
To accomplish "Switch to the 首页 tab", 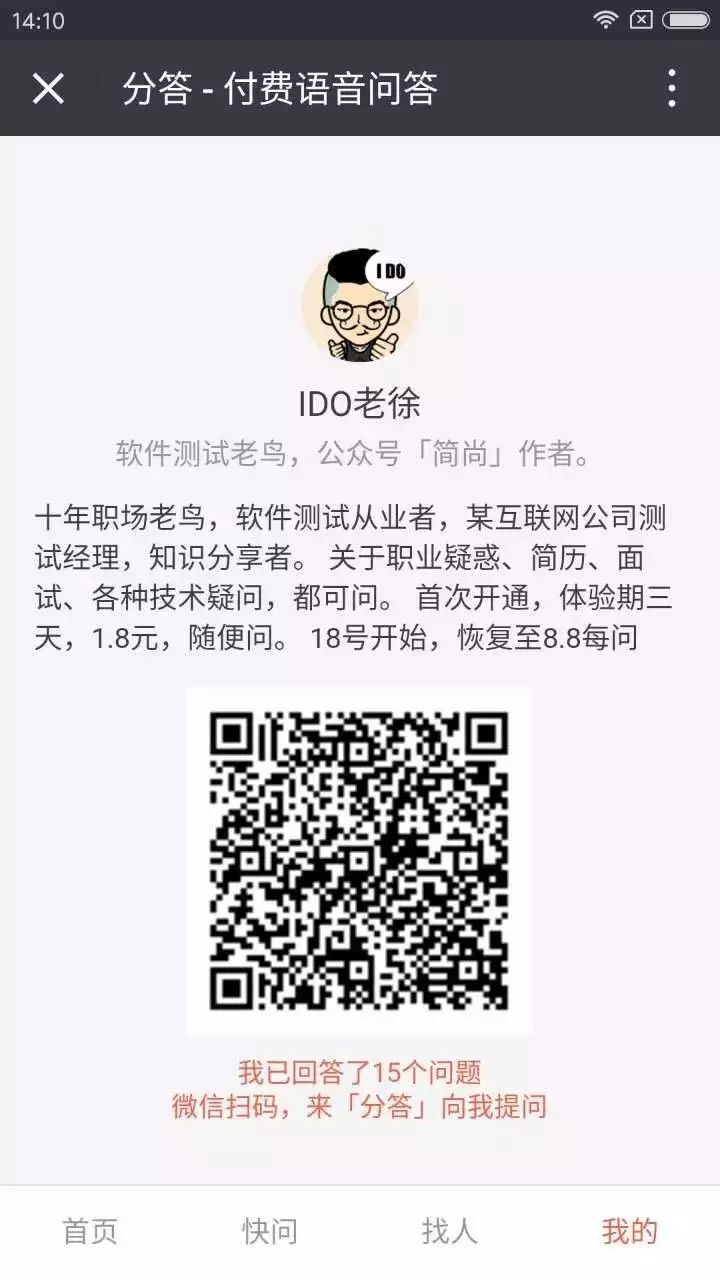I will click(90, 1231).
